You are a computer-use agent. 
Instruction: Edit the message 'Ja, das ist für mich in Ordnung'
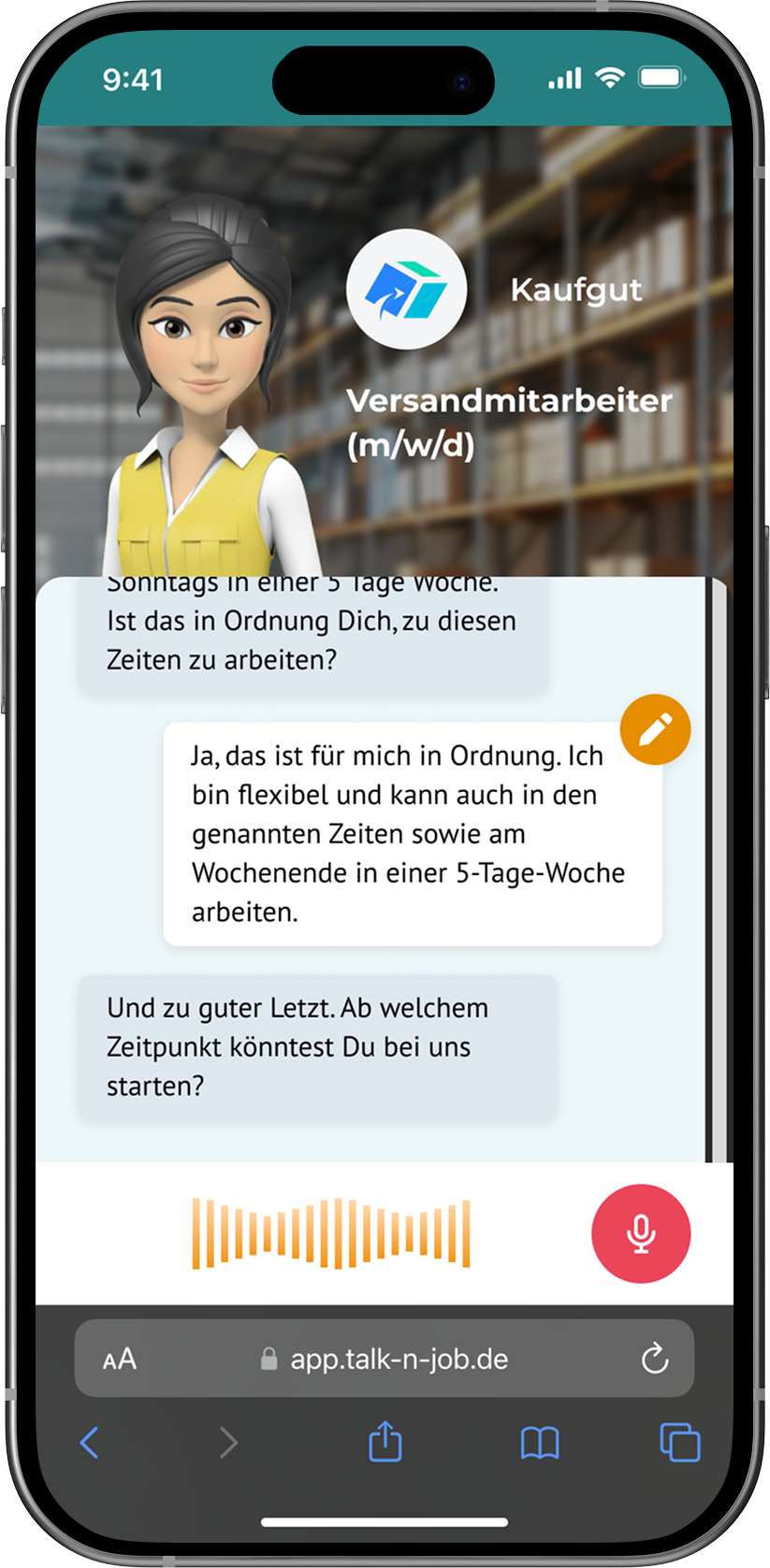(655, 728)
